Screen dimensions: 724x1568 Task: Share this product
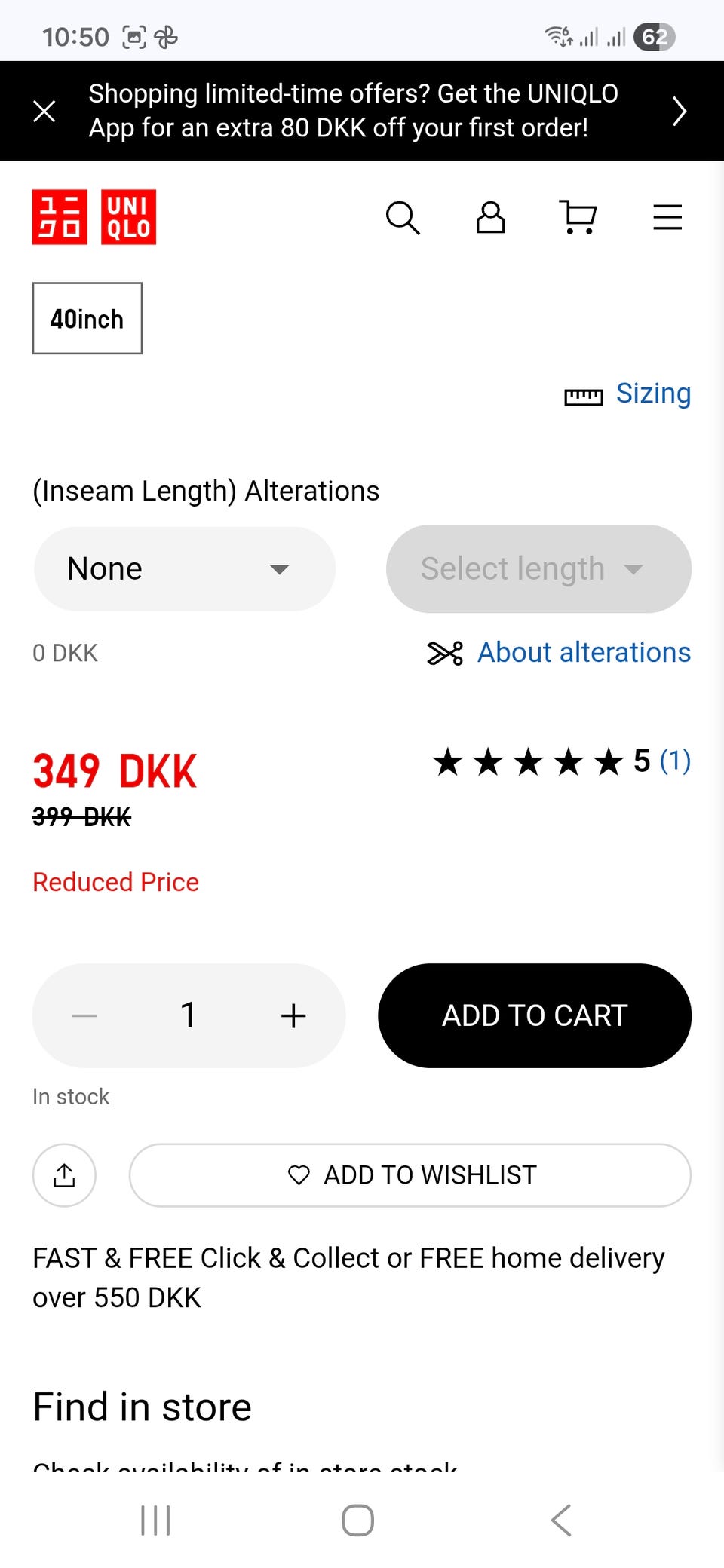coord(64,1175)
